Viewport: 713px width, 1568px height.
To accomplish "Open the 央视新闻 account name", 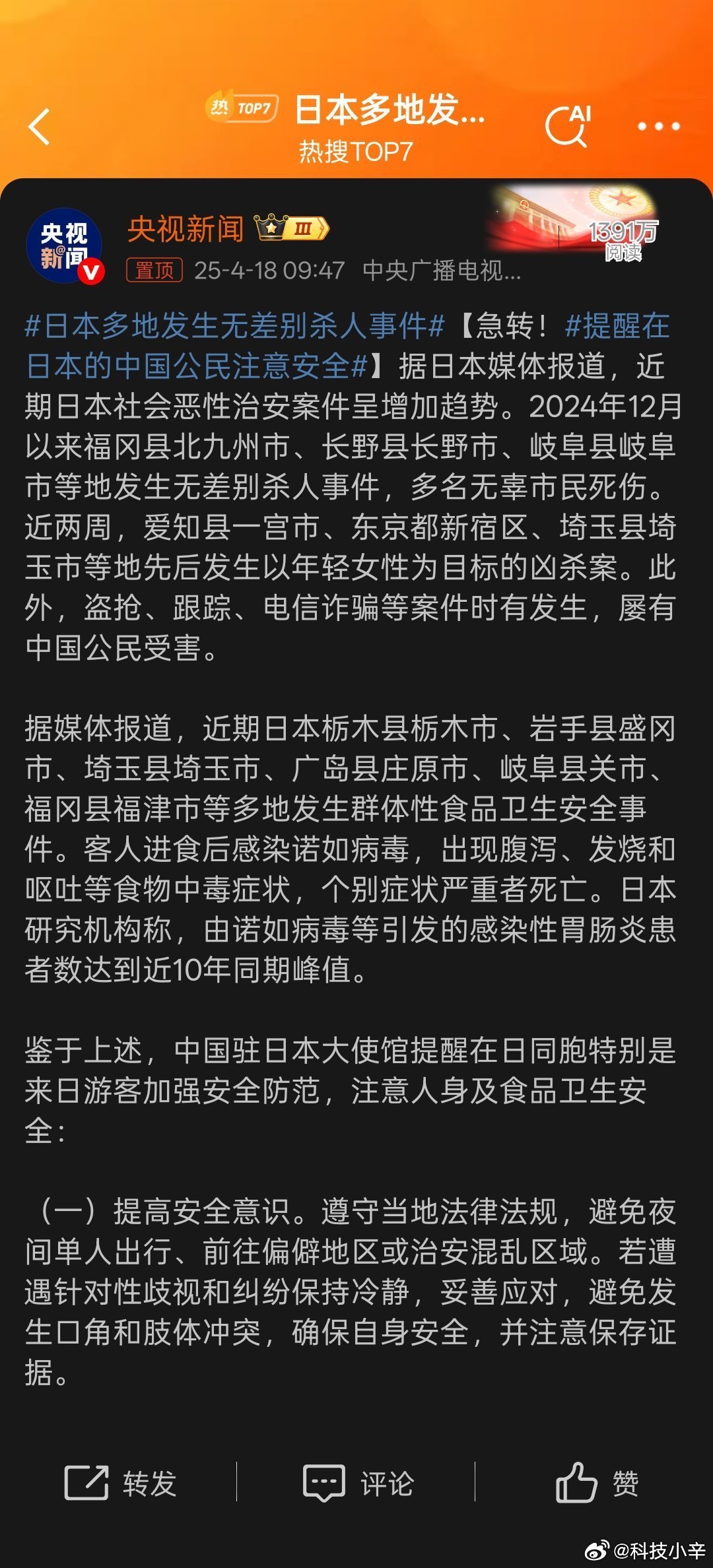I will click(186, 229).
